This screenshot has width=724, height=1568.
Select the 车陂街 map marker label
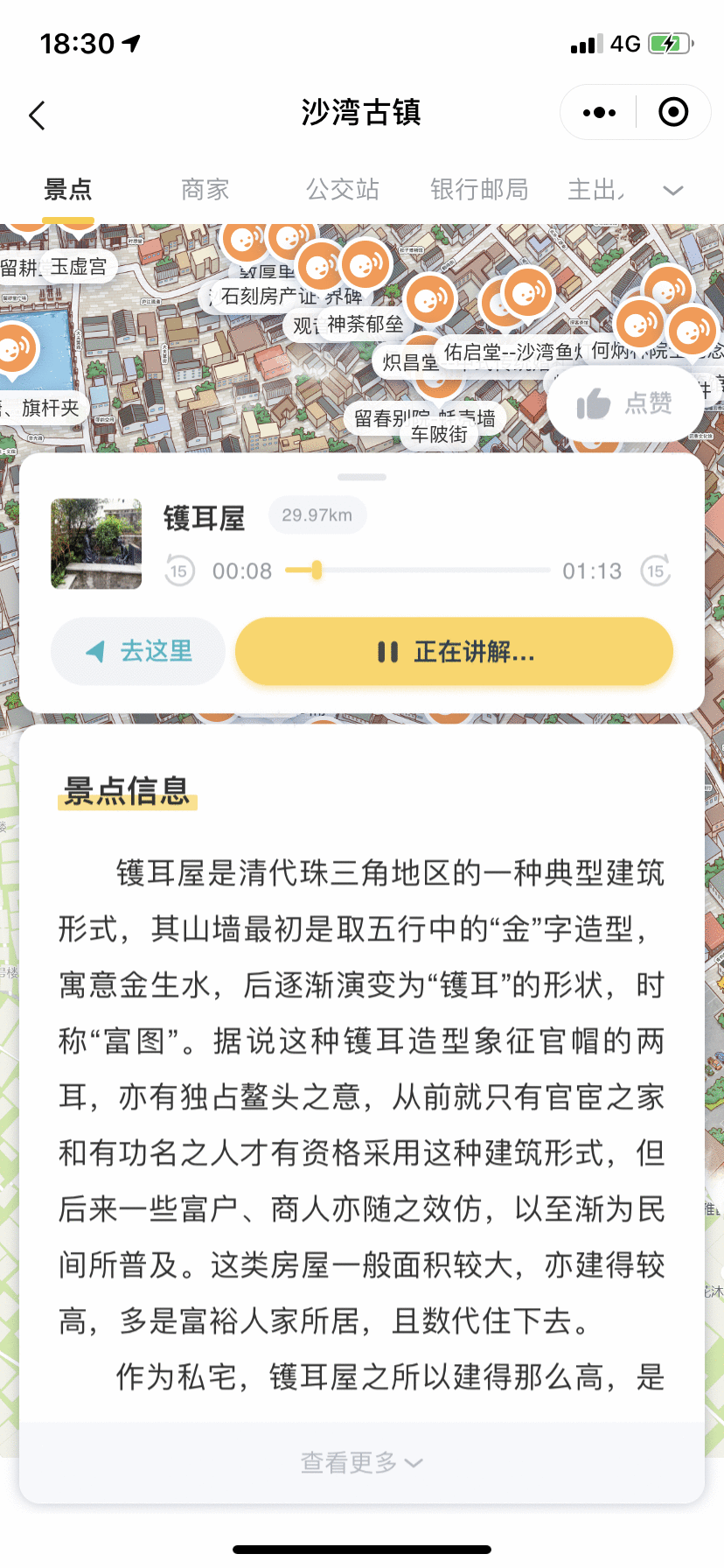coord(440,435)
